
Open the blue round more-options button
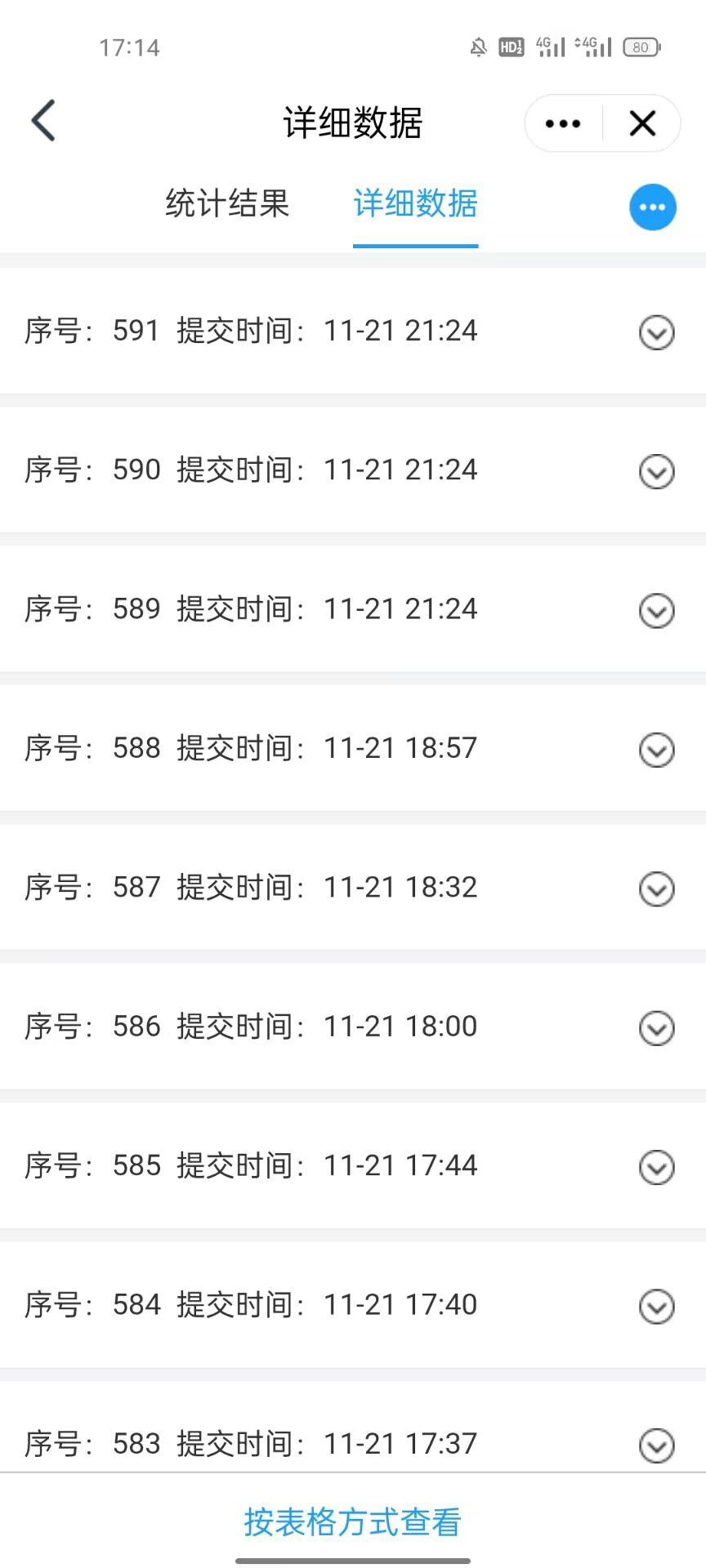(652, 207)
